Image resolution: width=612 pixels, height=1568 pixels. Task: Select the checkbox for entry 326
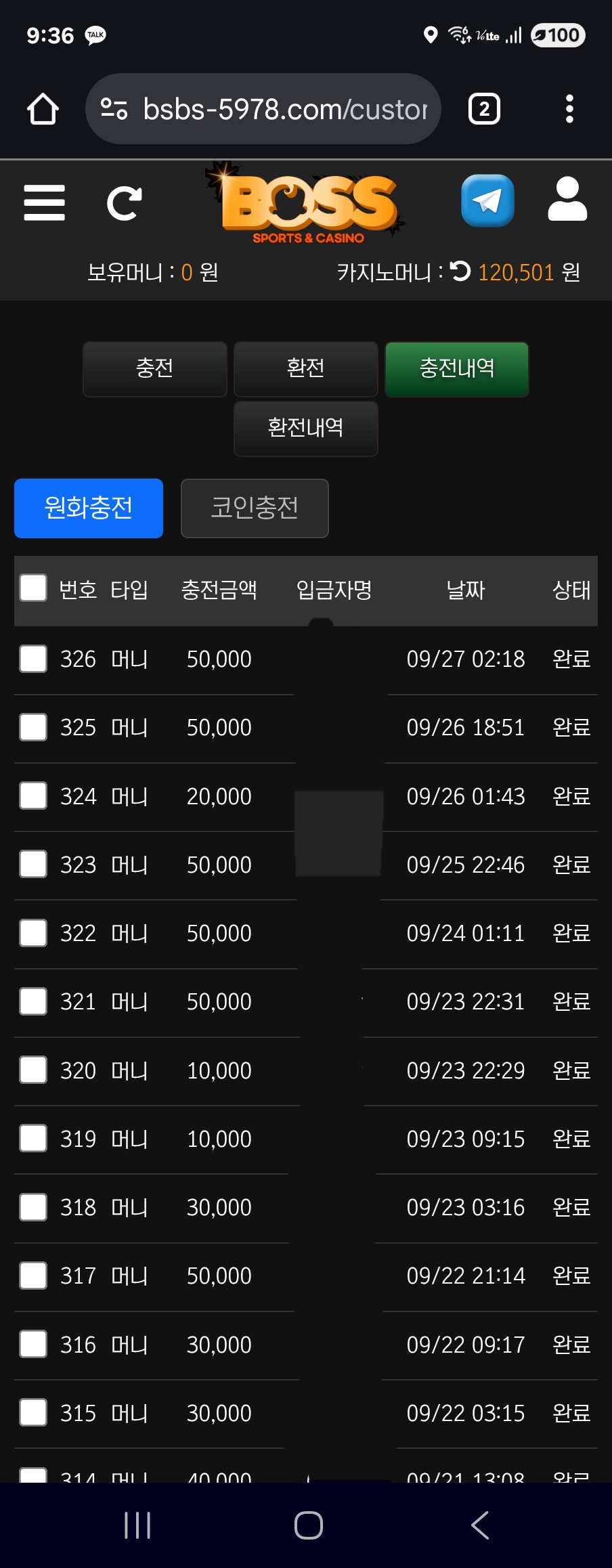[x=33, y=659]
